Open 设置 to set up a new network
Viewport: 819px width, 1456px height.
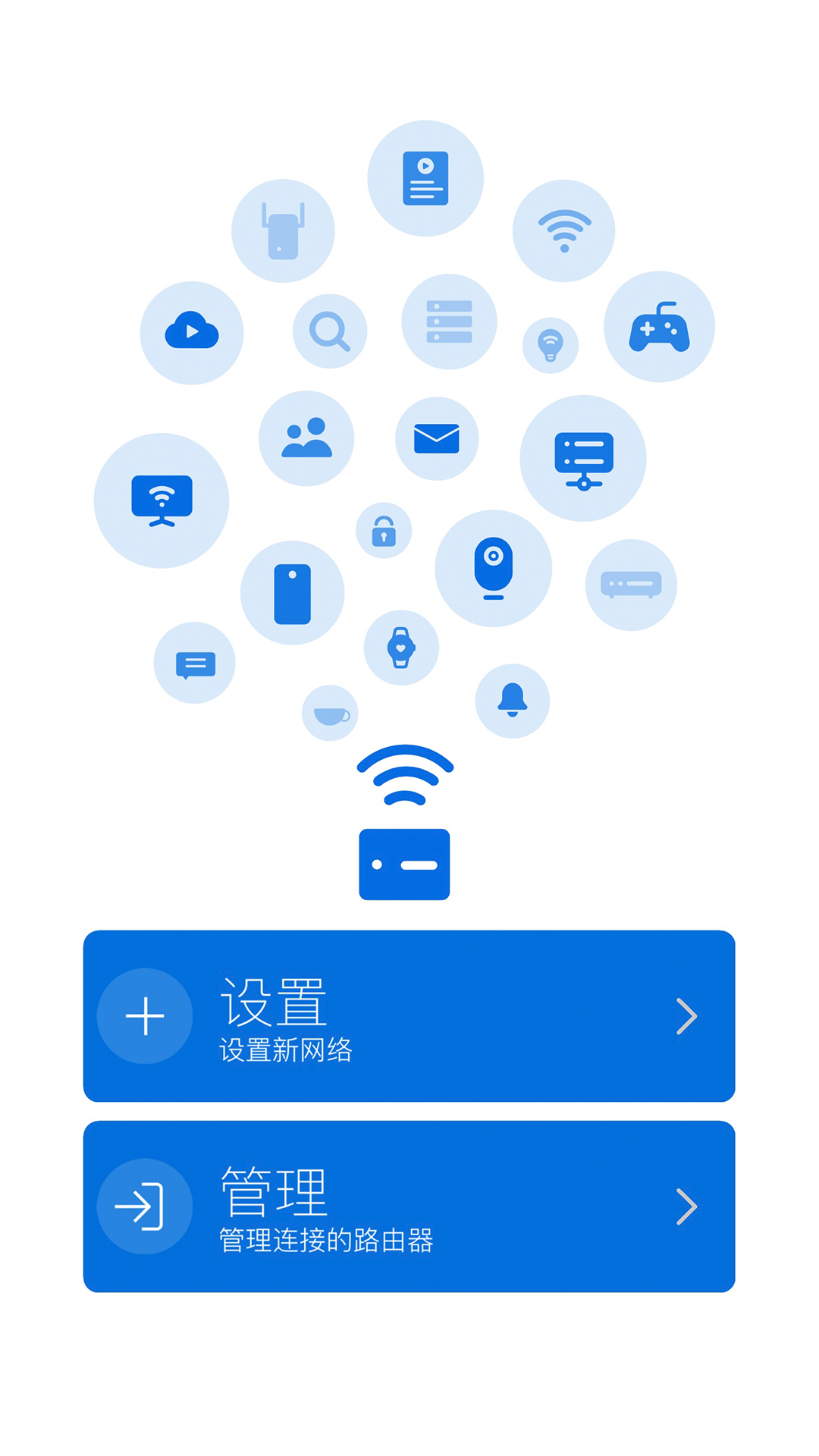[x=409, y=1016]
